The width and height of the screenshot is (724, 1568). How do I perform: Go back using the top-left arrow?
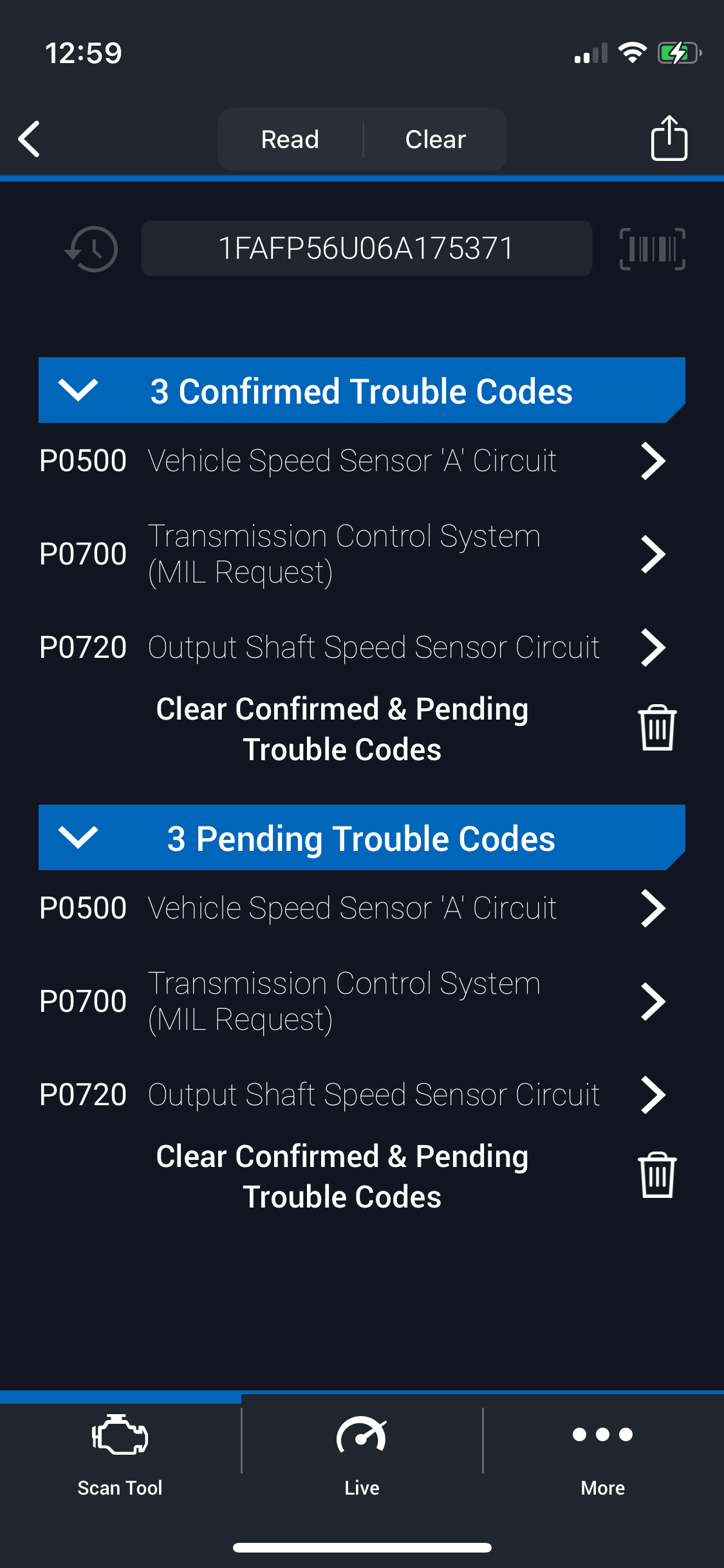coord(30,139)
